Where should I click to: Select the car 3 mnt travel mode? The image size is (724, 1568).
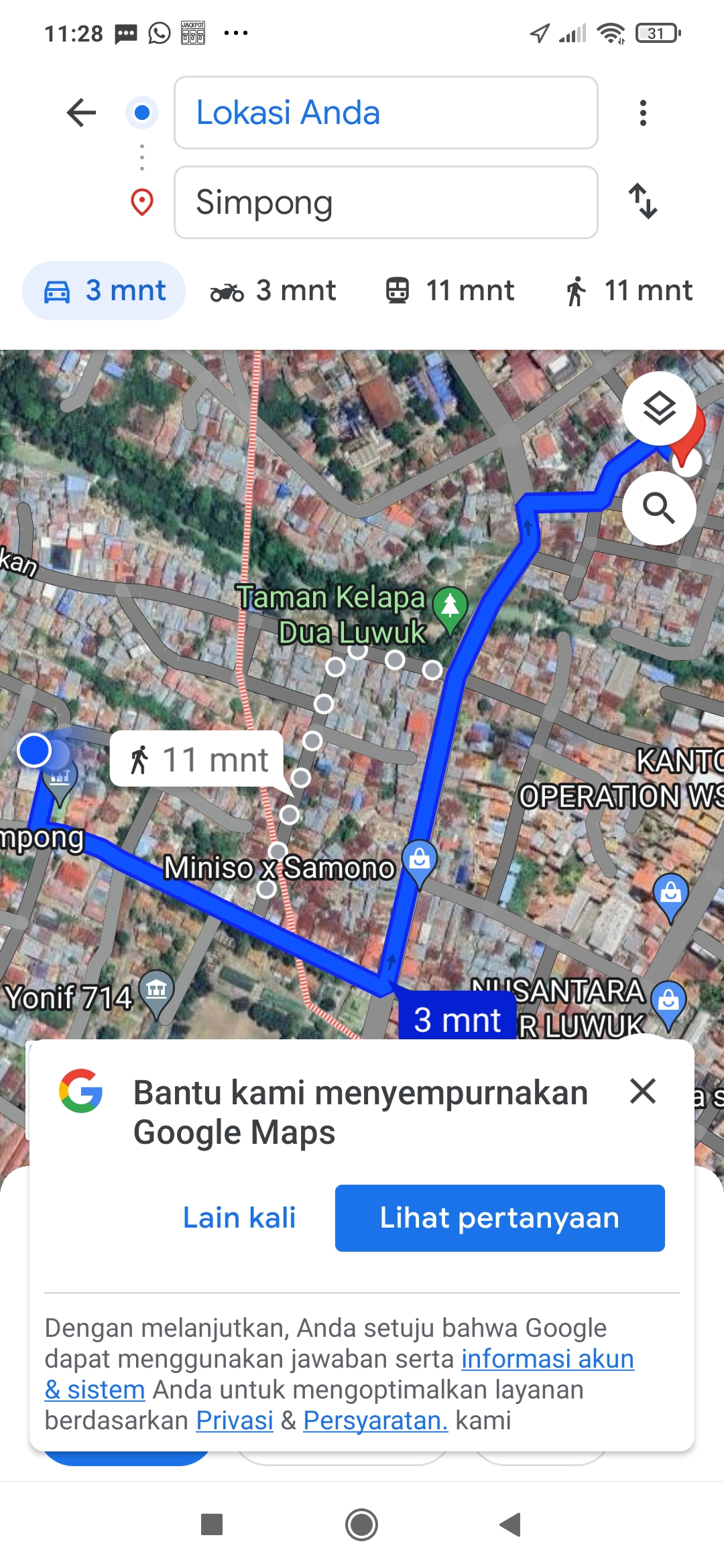[x=104, y=291]
